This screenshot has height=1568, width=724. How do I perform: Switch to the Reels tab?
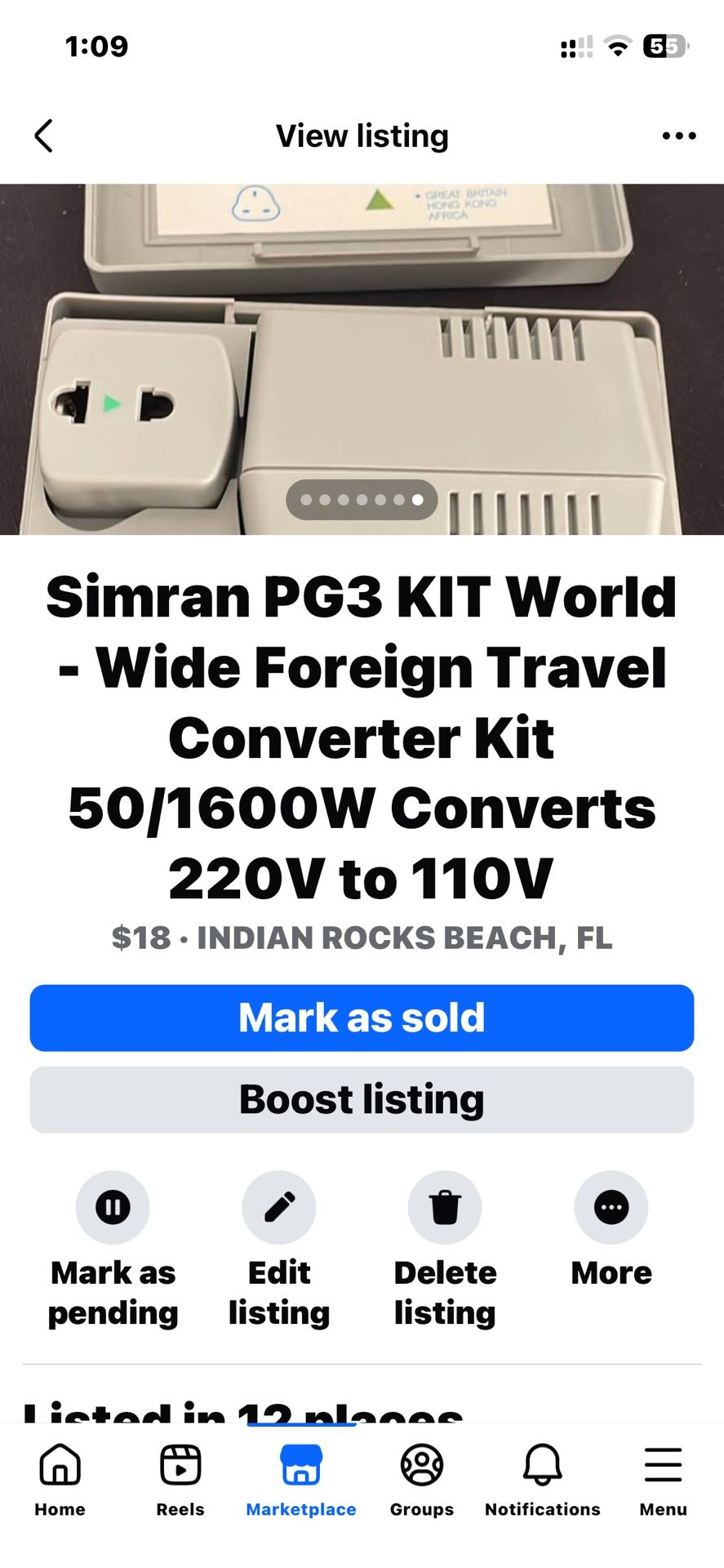coord(180,1480)
